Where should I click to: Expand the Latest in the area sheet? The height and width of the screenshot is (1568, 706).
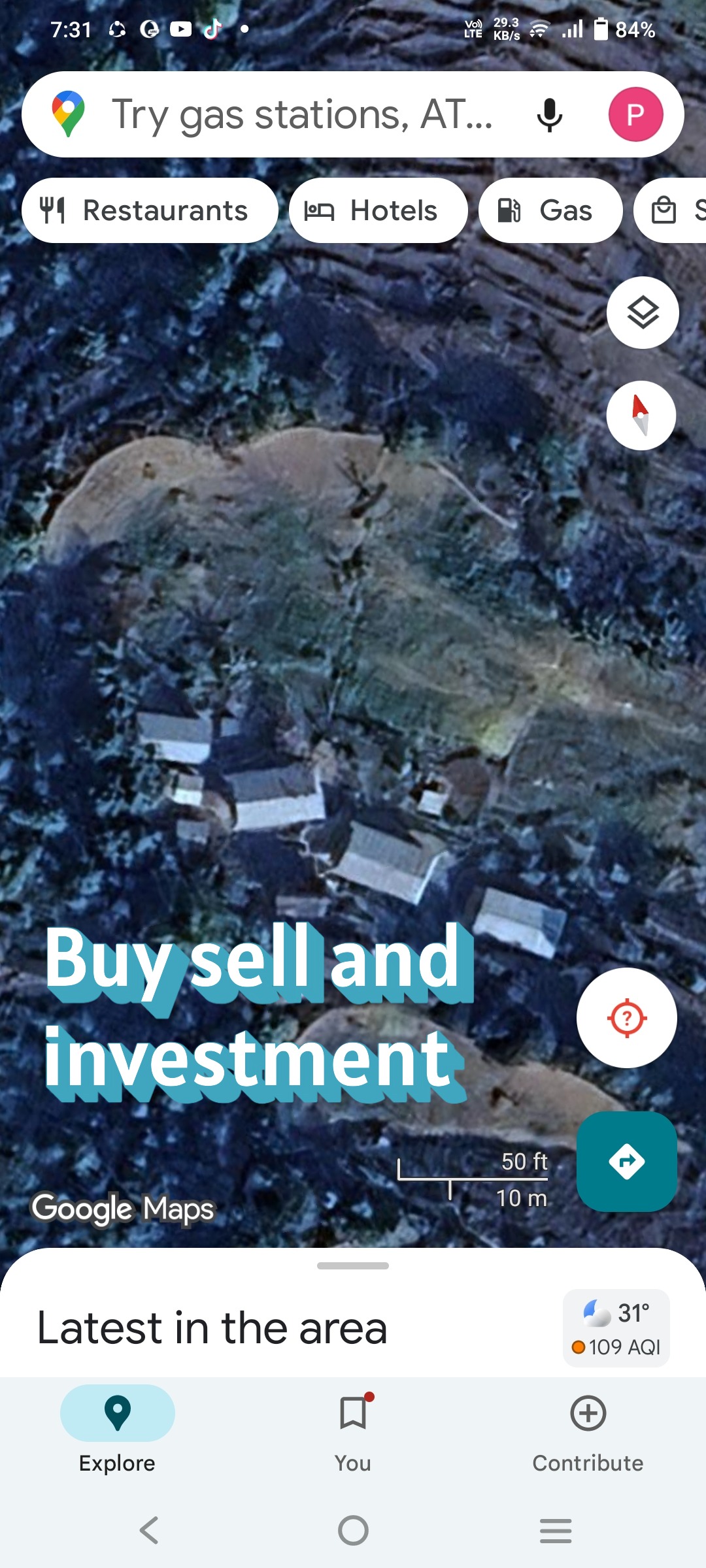(x=353, y=1266)
